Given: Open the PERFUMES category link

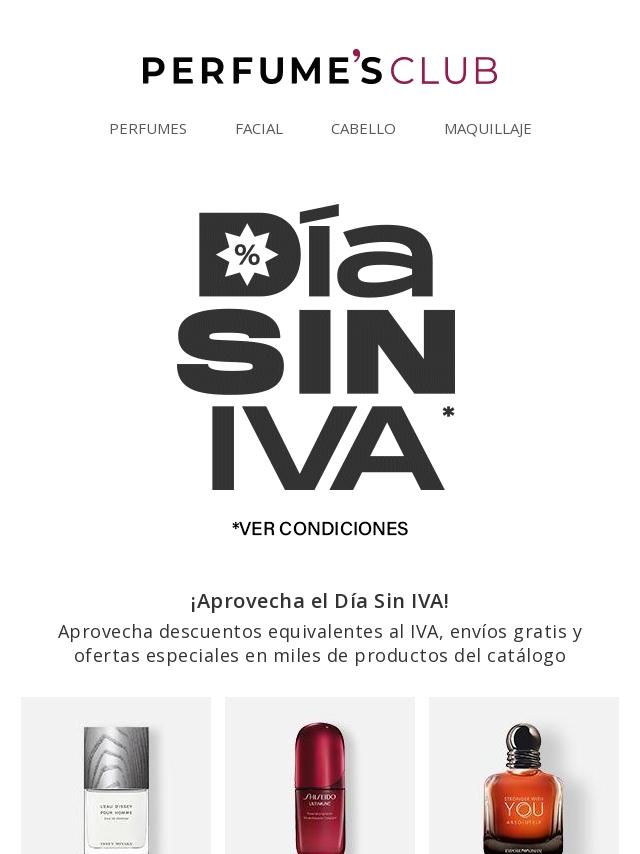Looking at the screenshot, I should 148,129.
